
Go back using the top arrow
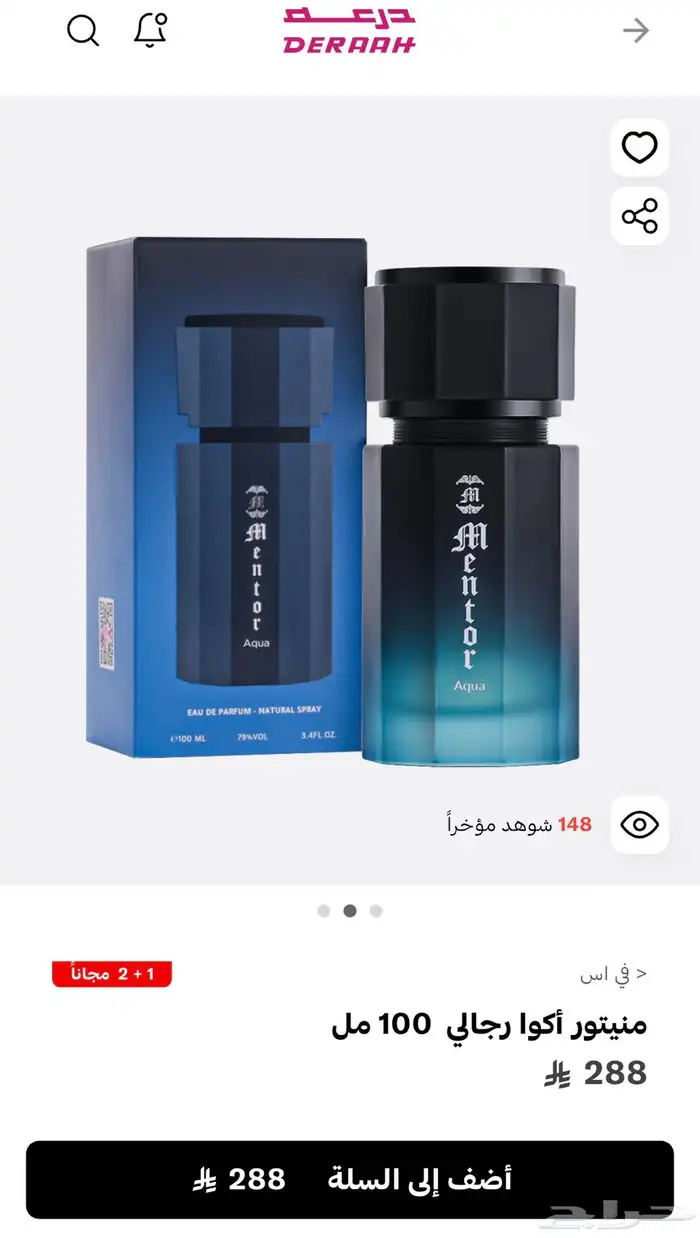click(x=636, y=31)
